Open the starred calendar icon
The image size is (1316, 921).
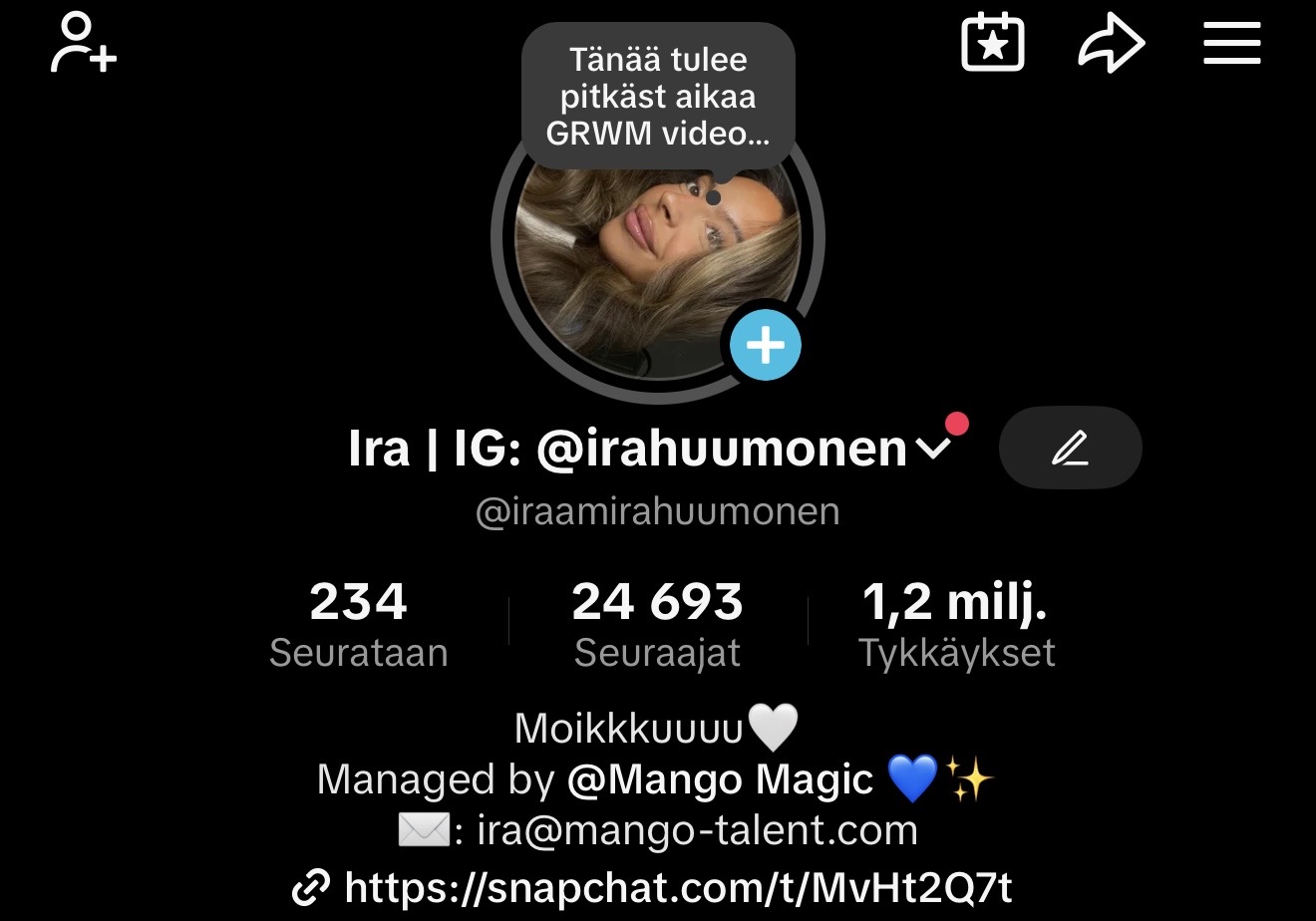pyautogui.click(x=992, y=43)
